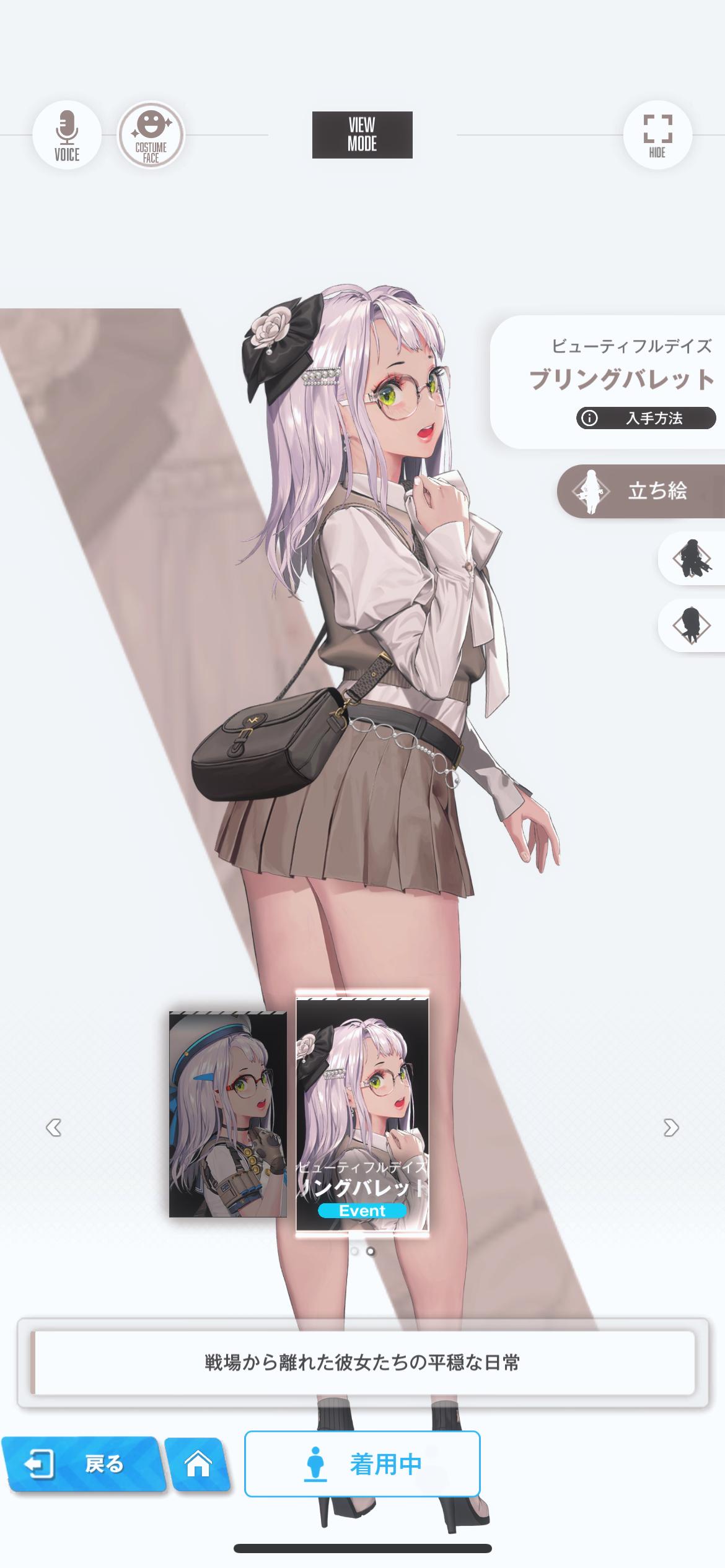Advance to the next costume with right arrow
Viewport: 725px width, 1568px height.
pos(670,1128)
